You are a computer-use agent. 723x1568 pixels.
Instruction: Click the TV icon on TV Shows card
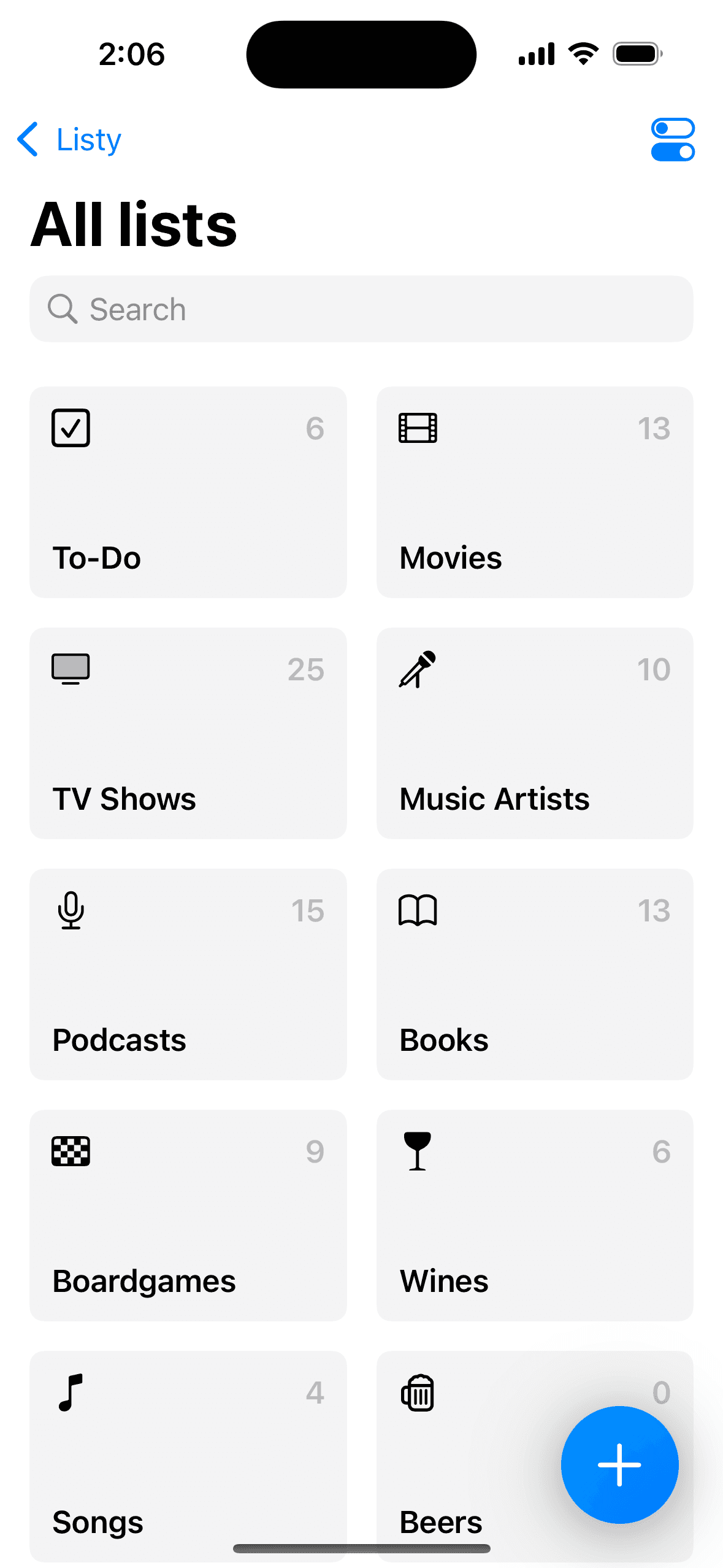point(71,669)
